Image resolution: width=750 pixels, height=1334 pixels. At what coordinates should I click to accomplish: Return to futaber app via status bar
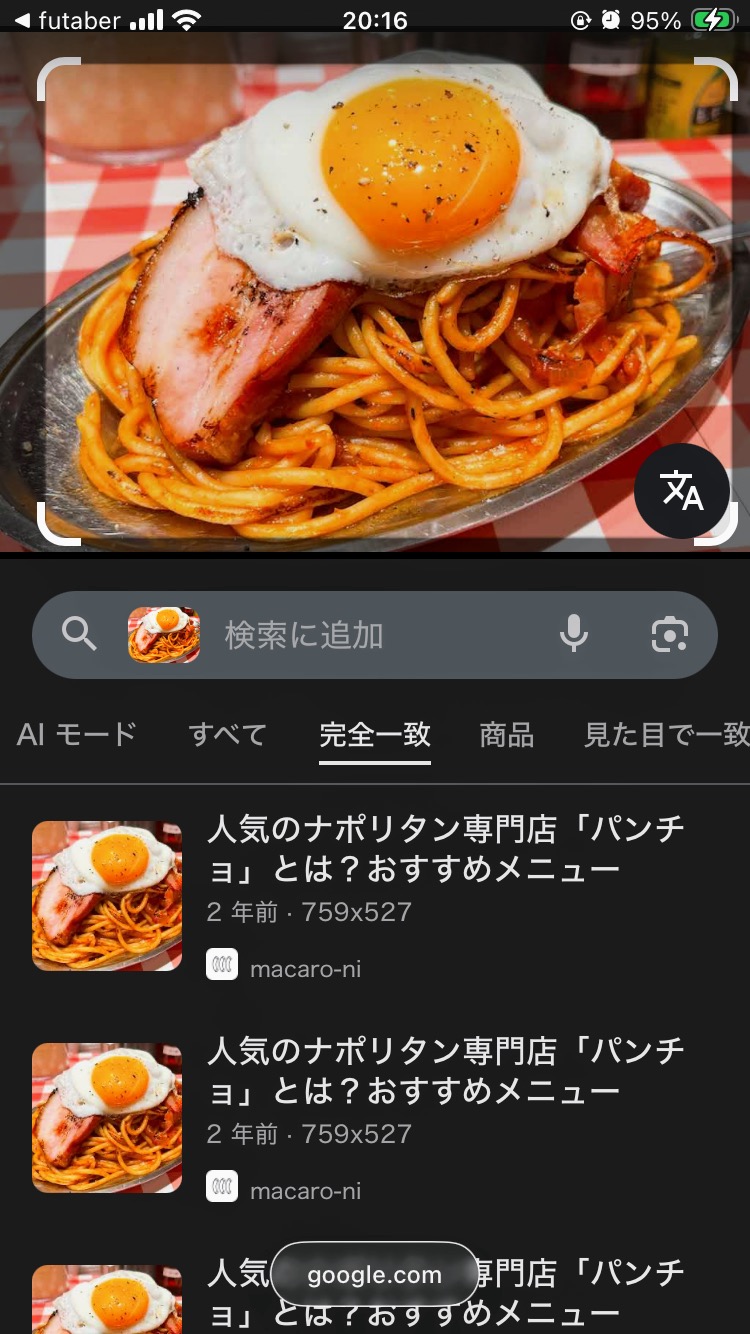[66, 20]
